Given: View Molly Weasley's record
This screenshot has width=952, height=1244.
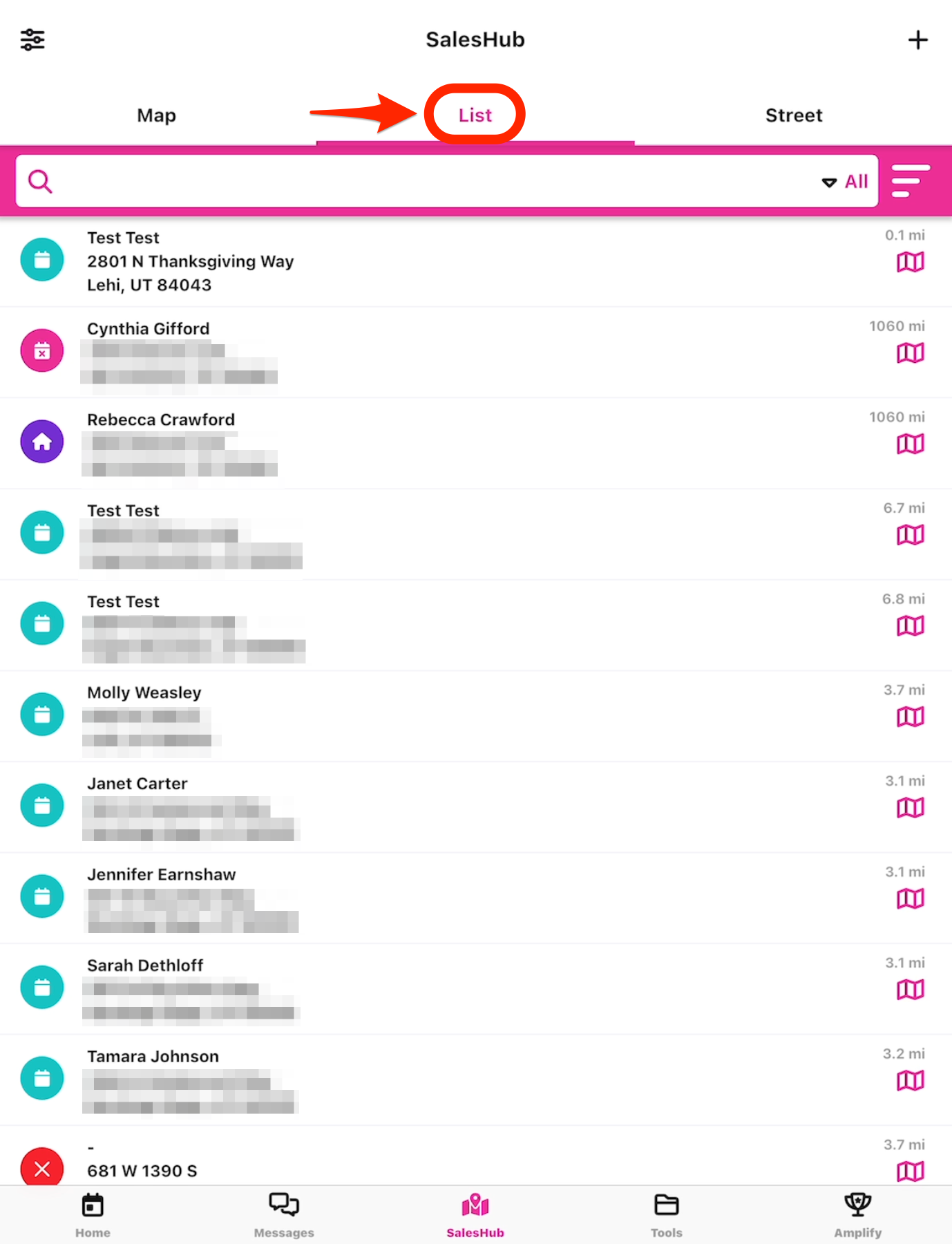Looking at the screenshot, I should click(144, 693).
